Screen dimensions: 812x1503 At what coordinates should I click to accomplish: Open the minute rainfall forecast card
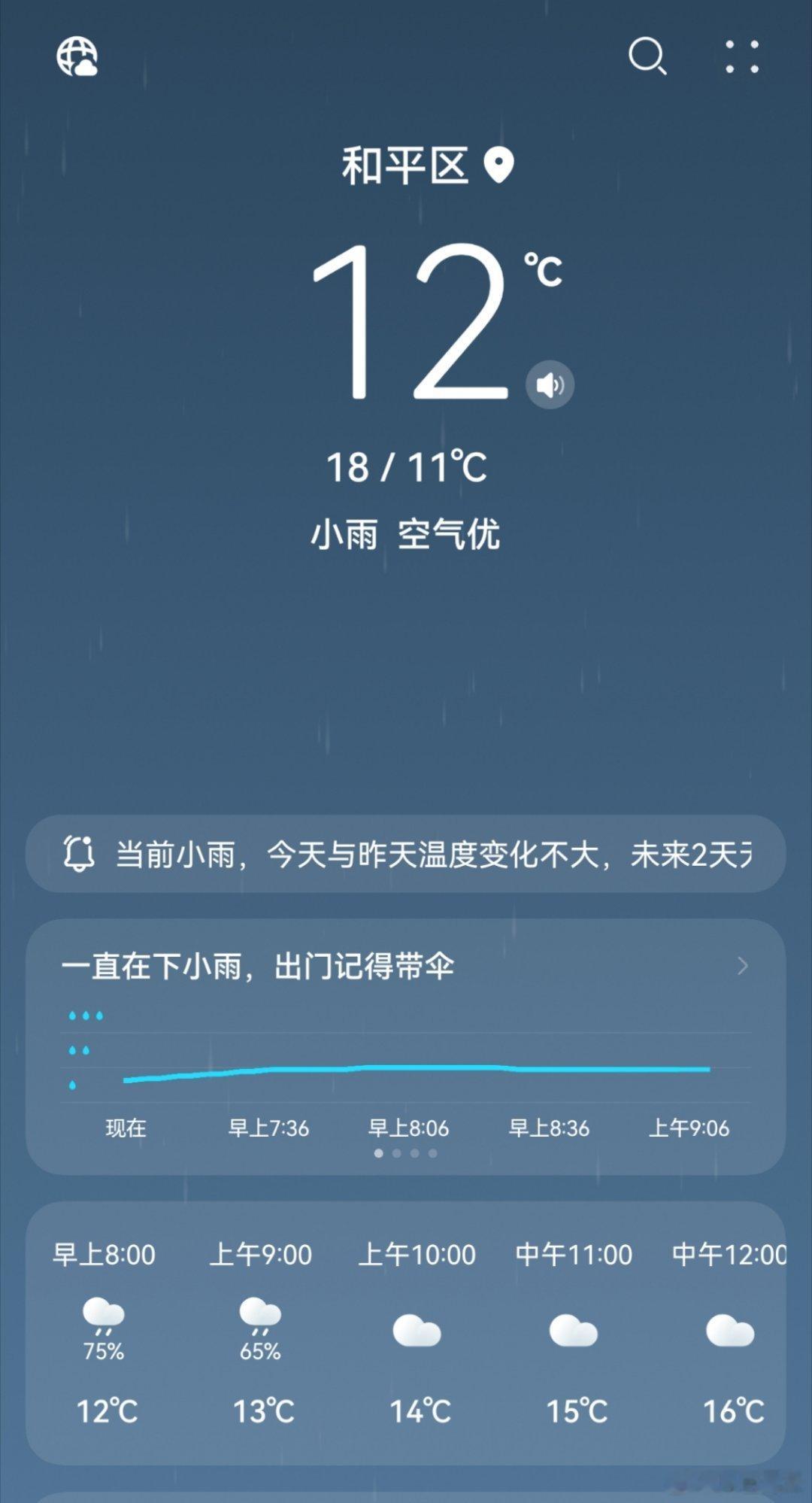(x=406, y=1046)
